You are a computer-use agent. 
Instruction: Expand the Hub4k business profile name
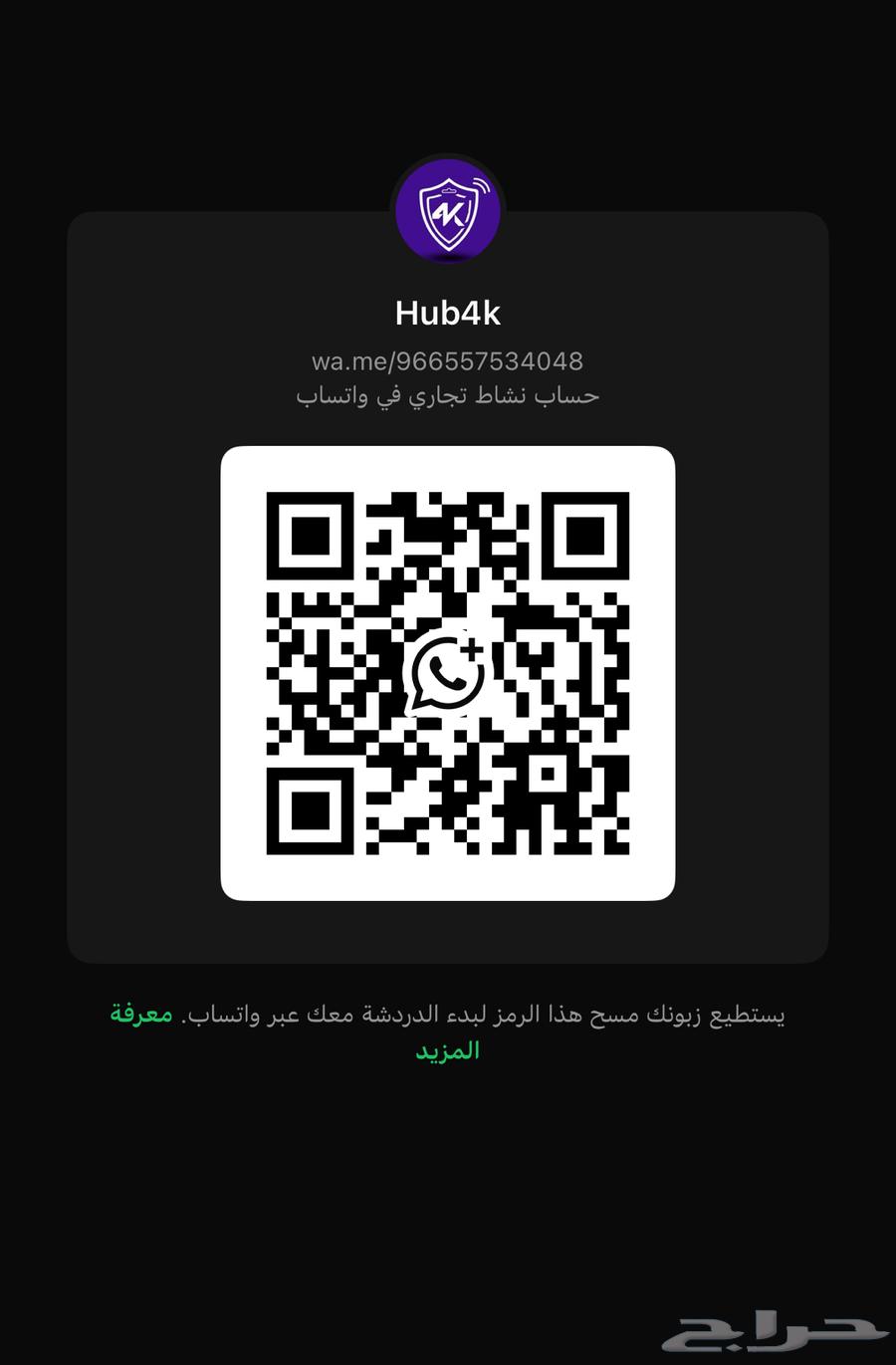click(448, 313)
